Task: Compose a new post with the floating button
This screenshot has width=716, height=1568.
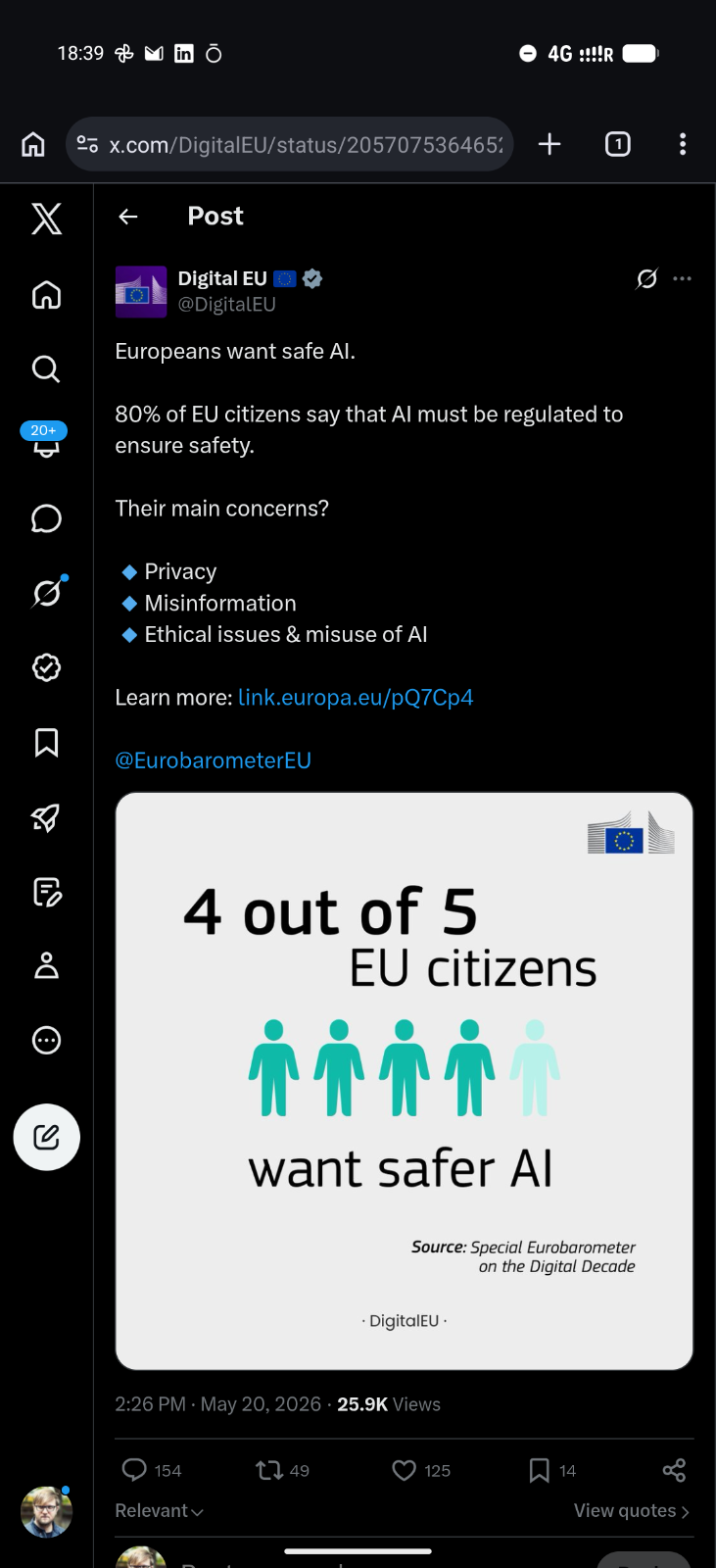Action: click(x=46, y=1137)
